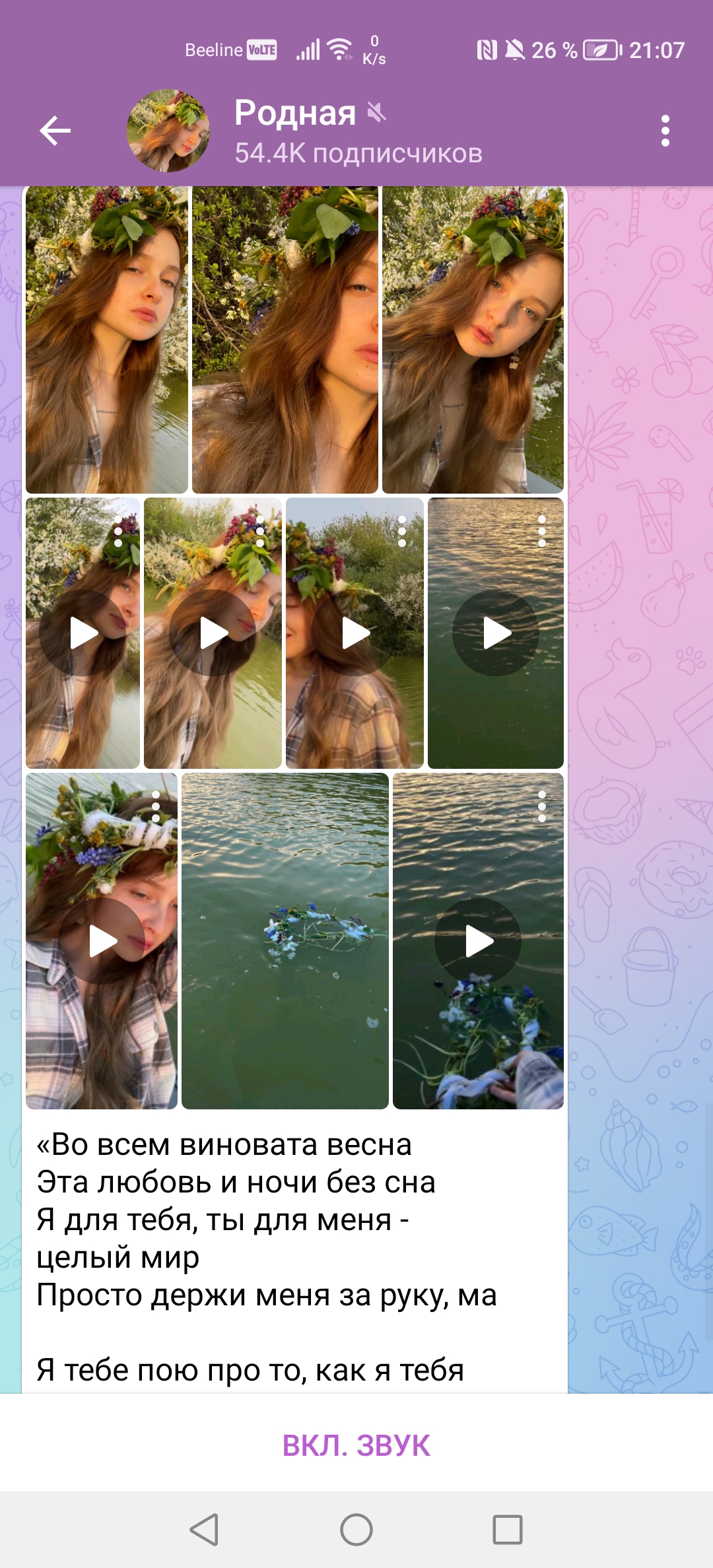Tap the Android home button
713x1568 pixels.
click(x=356, y=1529)
